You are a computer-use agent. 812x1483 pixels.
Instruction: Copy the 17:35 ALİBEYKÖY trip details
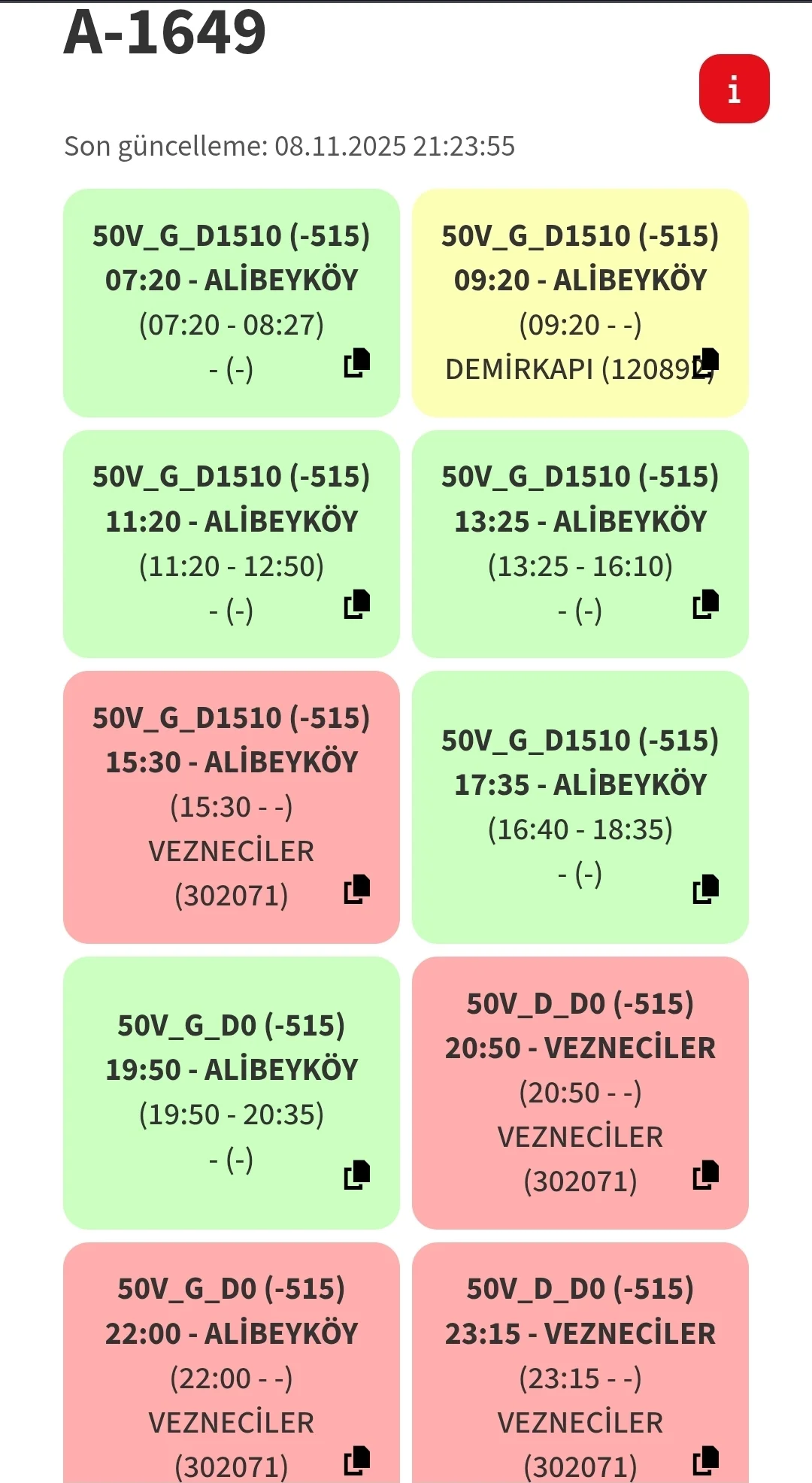(706, 889)
